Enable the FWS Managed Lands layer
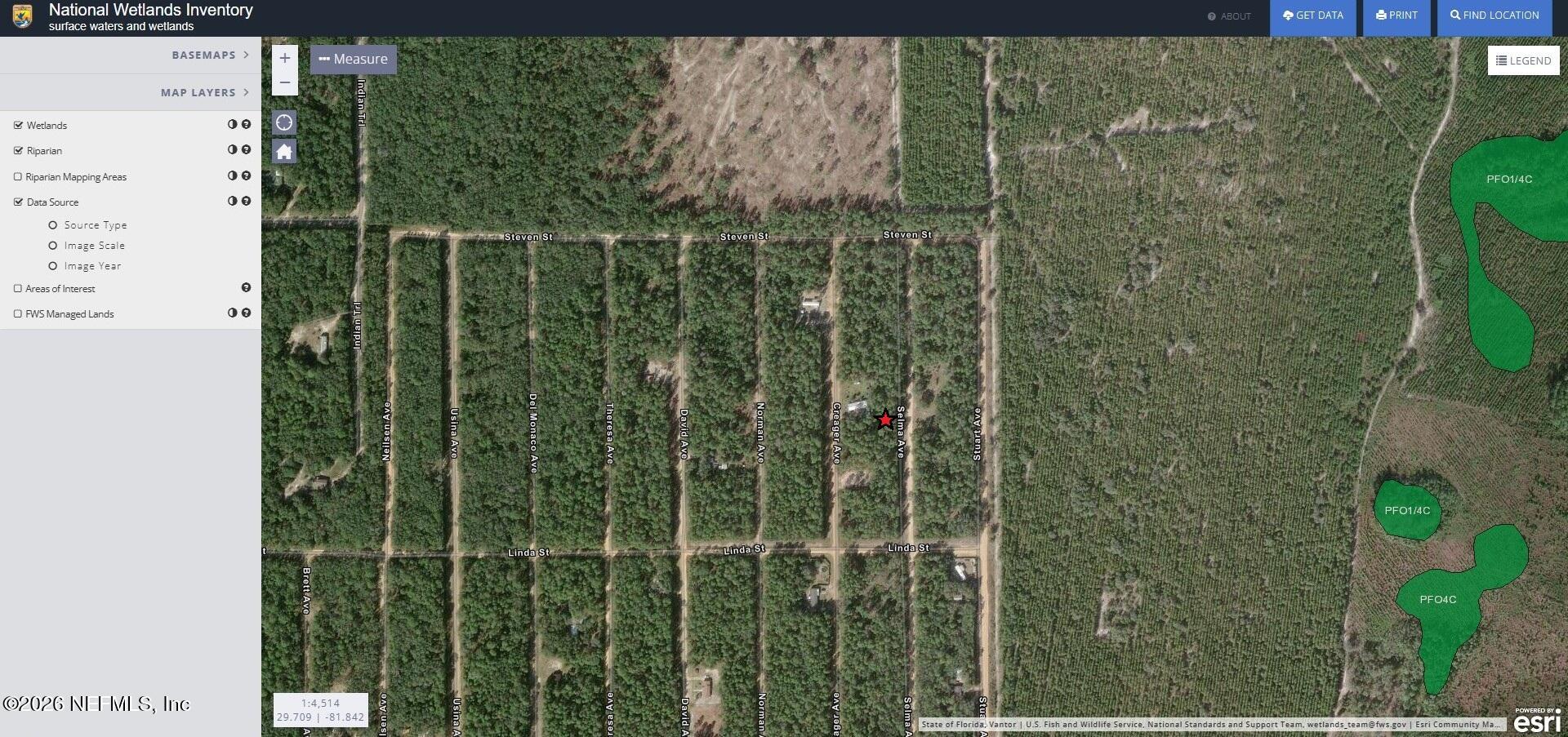Viewport: 1568px width, 737px height. [18, 313]
